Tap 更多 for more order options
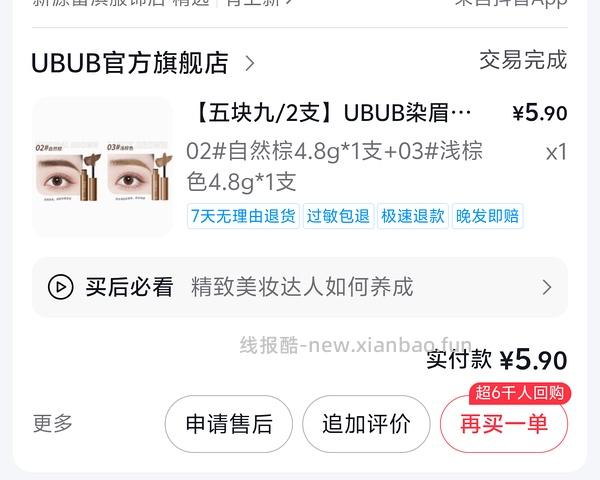Viewport: 600px width, 480px height. coord(53,424)
